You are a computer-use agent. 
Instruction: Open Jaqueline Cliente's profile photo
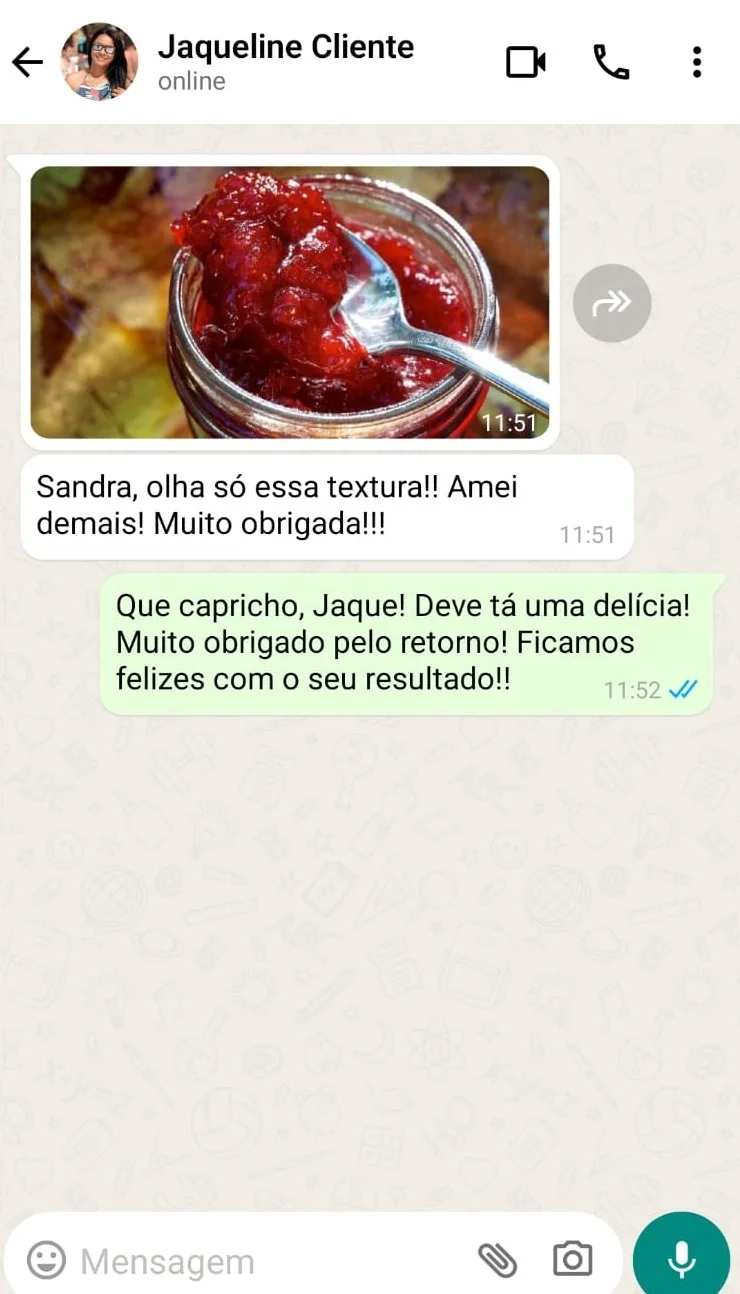coord(99,62)
